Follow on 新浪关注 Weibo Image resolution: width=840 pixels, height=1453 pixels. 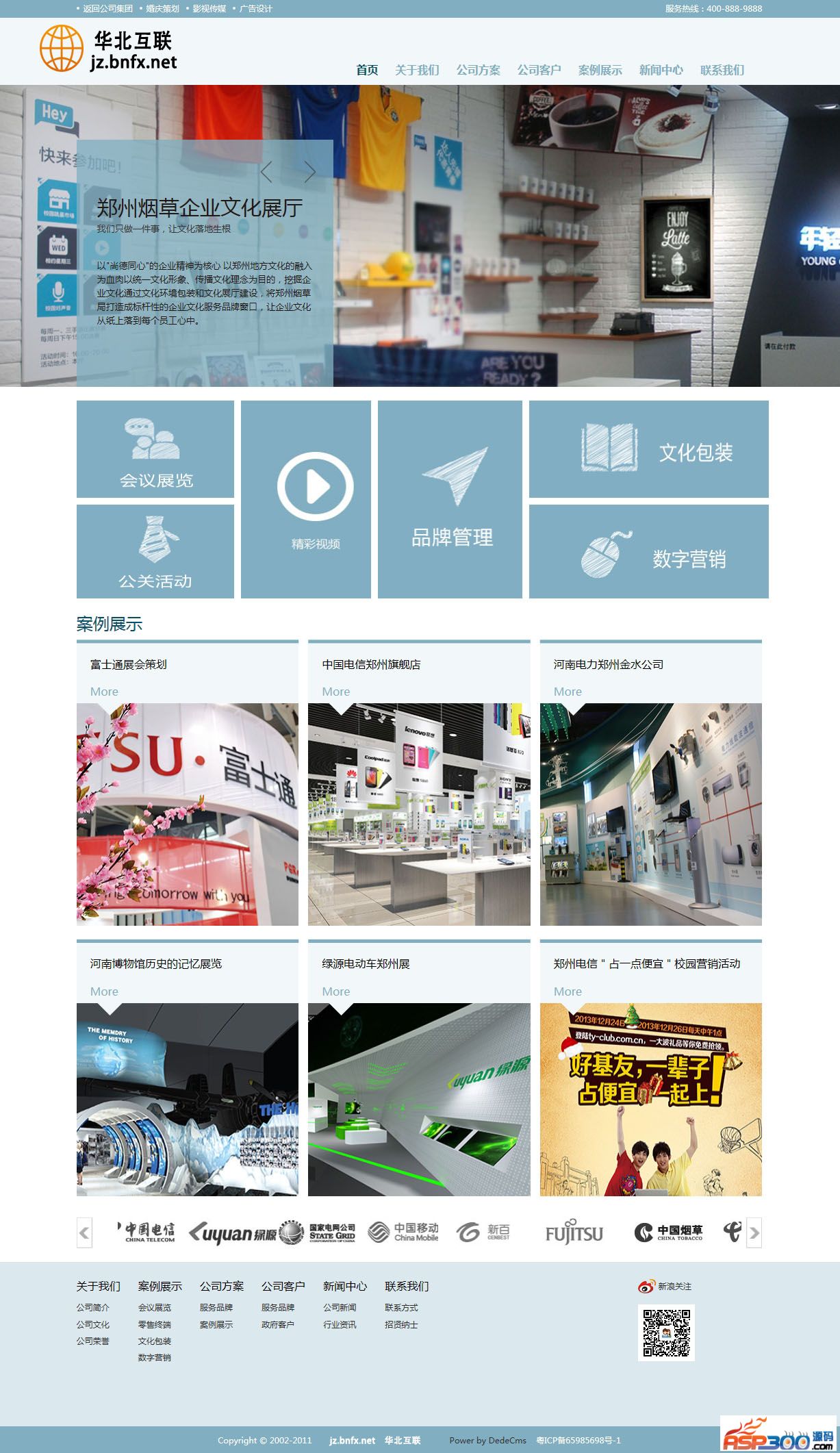coord(665,1286)
